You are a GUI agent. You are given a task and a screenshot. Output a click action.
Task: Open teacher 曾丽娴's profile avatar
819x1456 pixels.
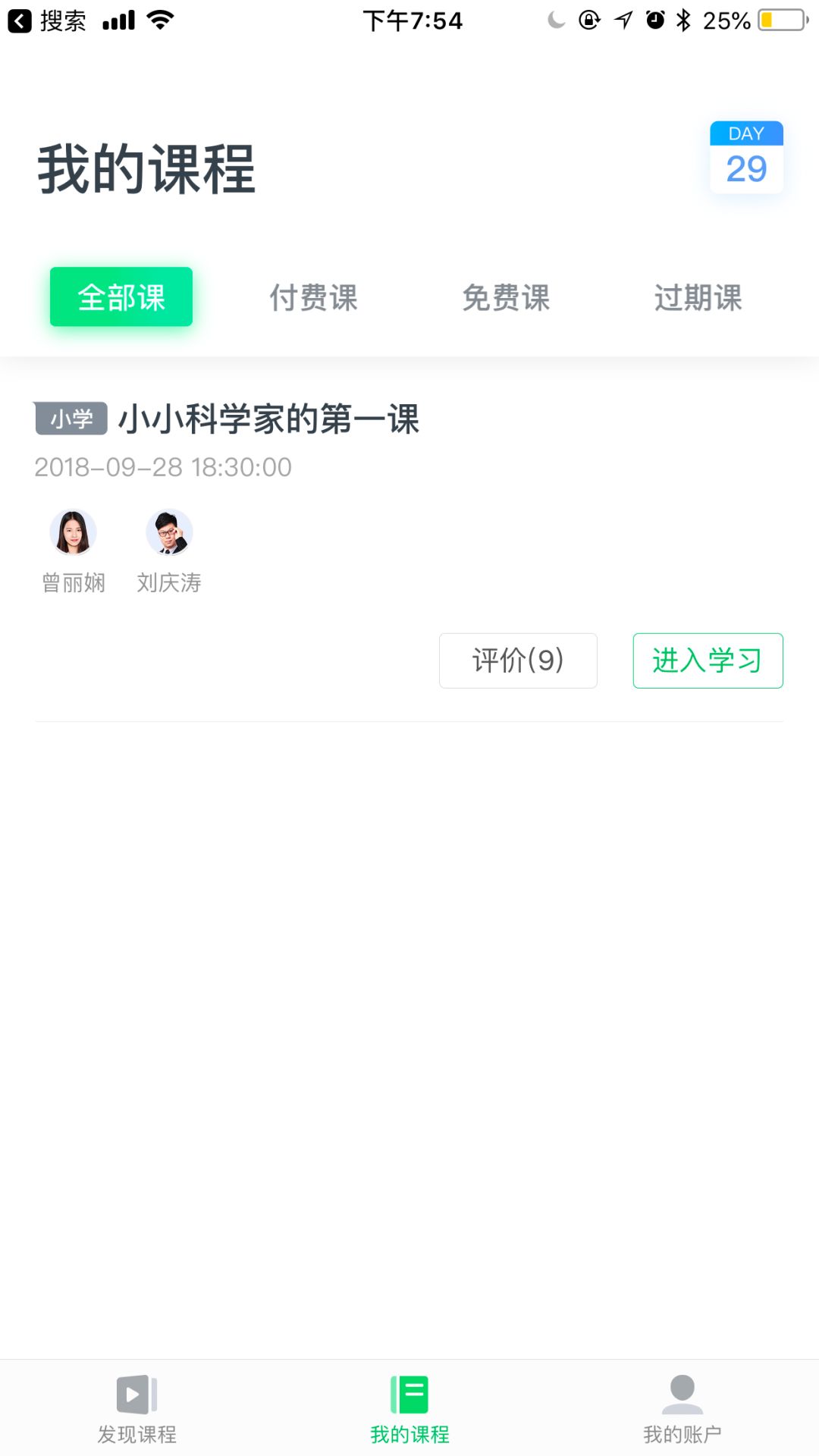point(74,533)
